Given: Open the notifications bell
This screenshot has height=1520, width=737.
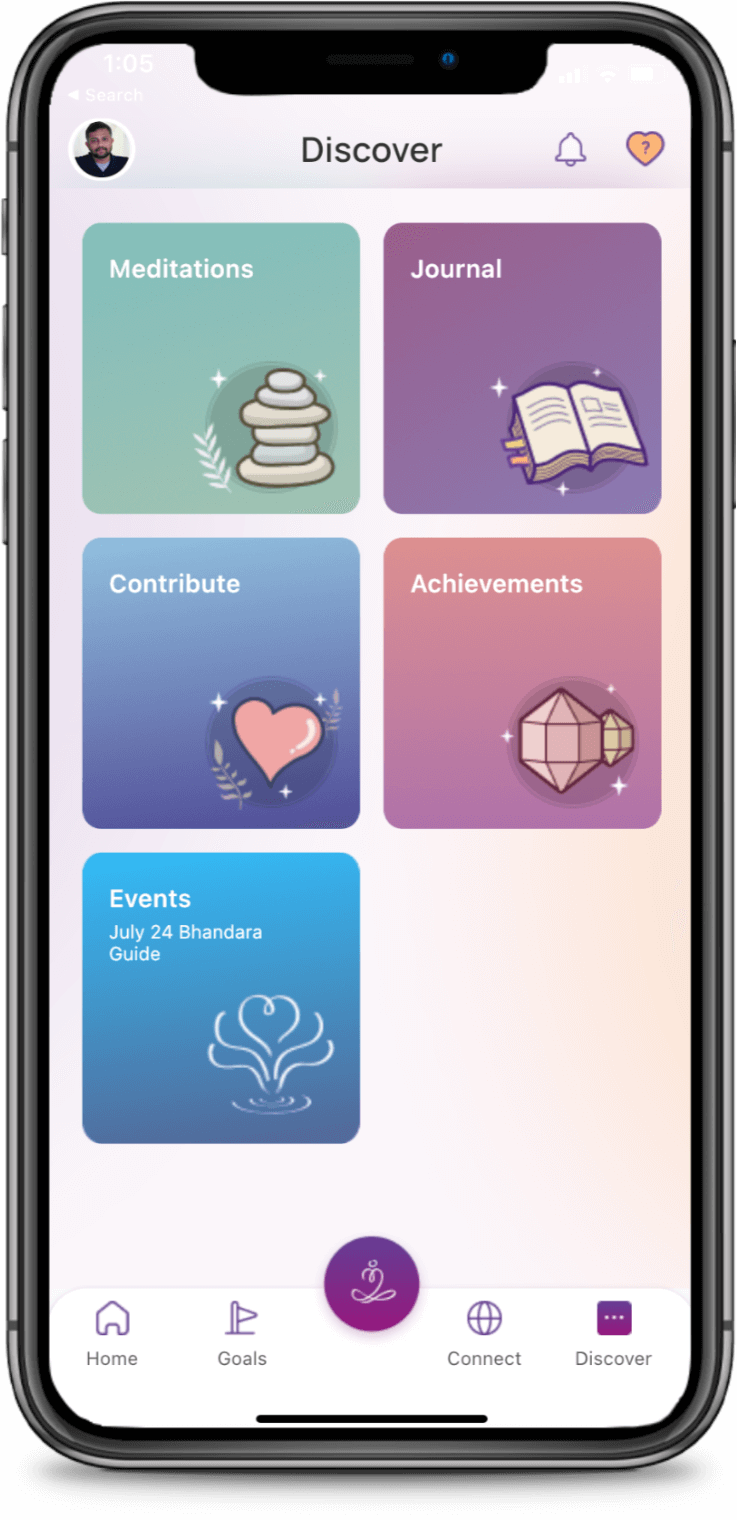Looking at the screenshot, I should (570, 150).
